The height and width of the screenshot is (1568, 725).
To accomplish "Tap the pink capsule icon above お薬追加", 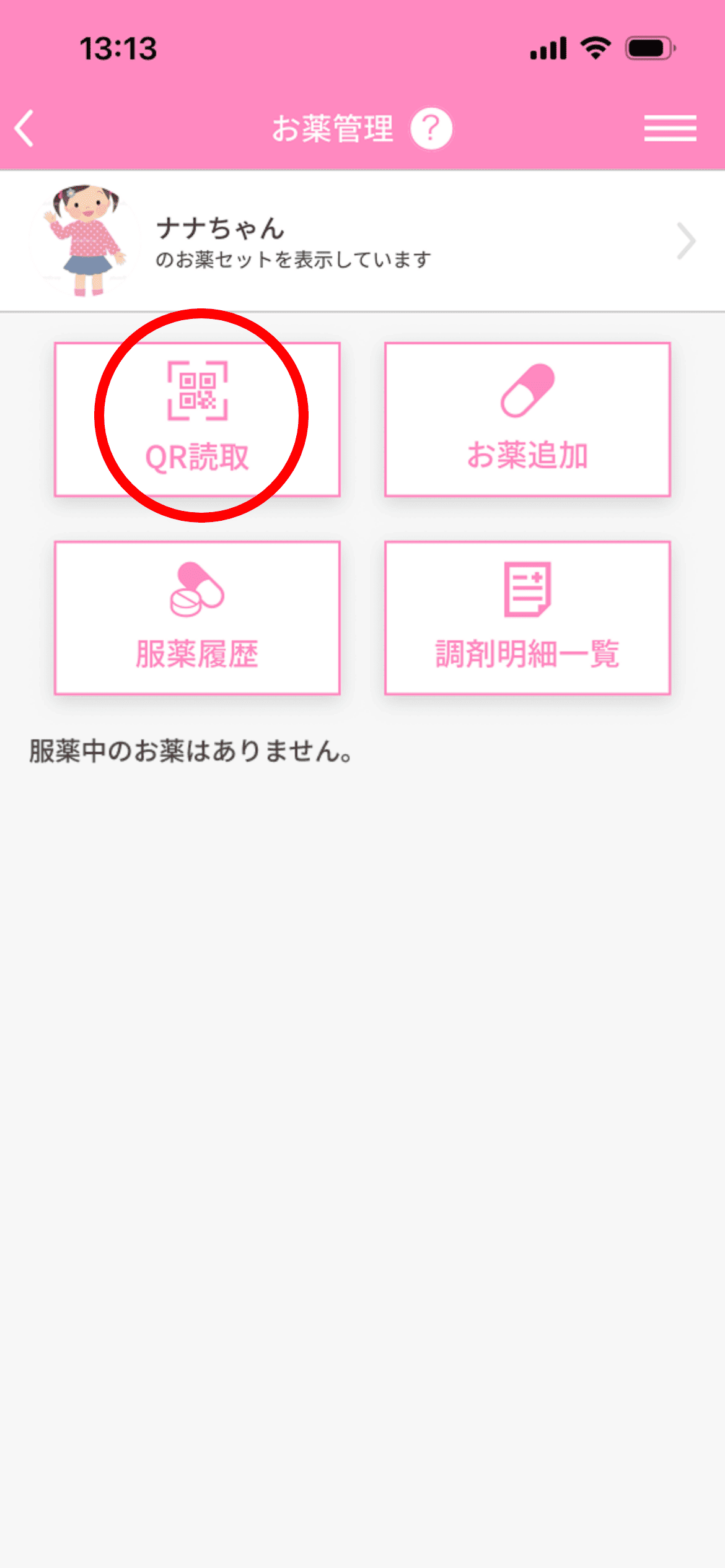I will coord(527,391).
